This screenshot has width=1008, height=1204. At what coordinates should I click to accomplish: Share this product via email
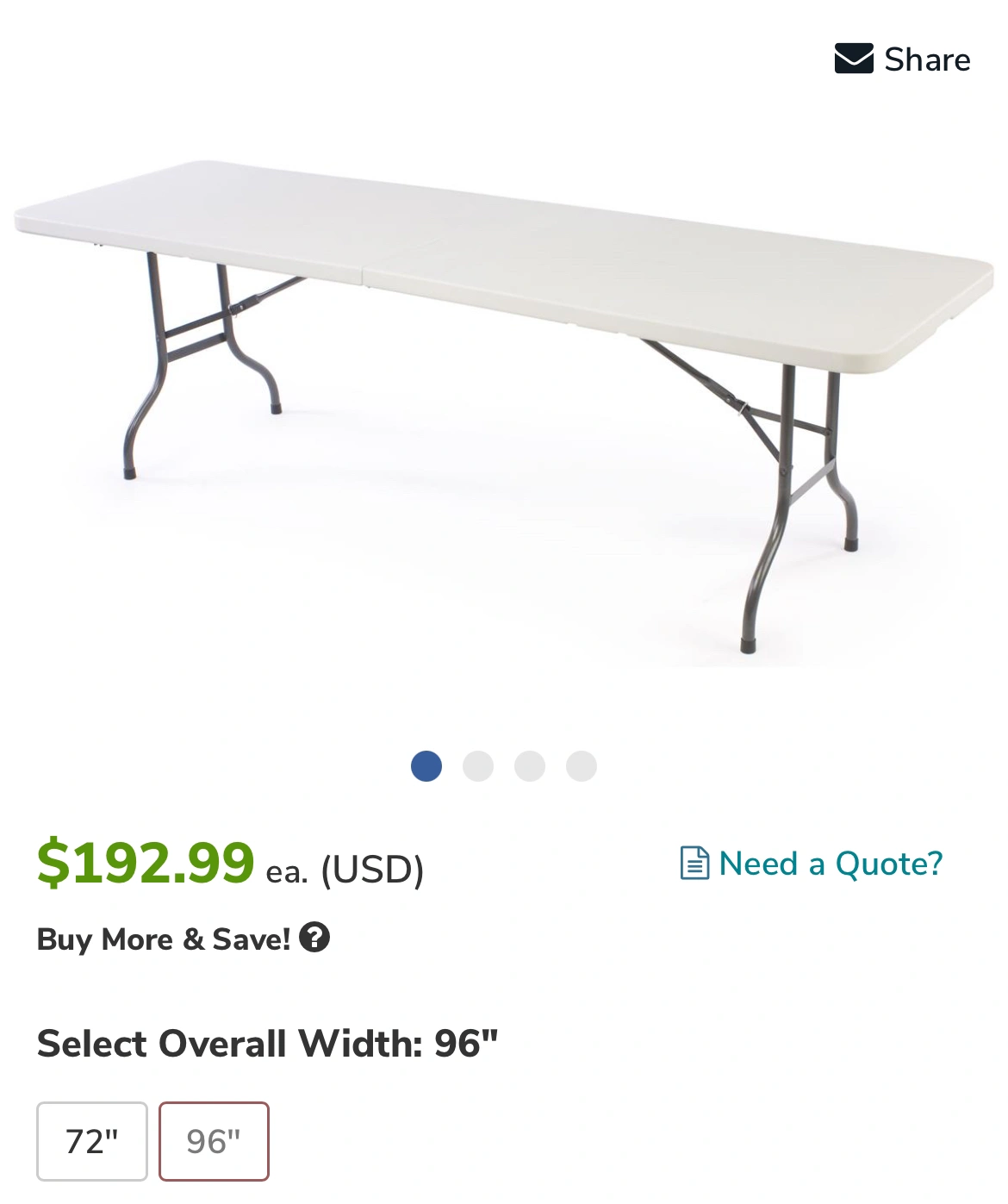(x=902, y=59)
